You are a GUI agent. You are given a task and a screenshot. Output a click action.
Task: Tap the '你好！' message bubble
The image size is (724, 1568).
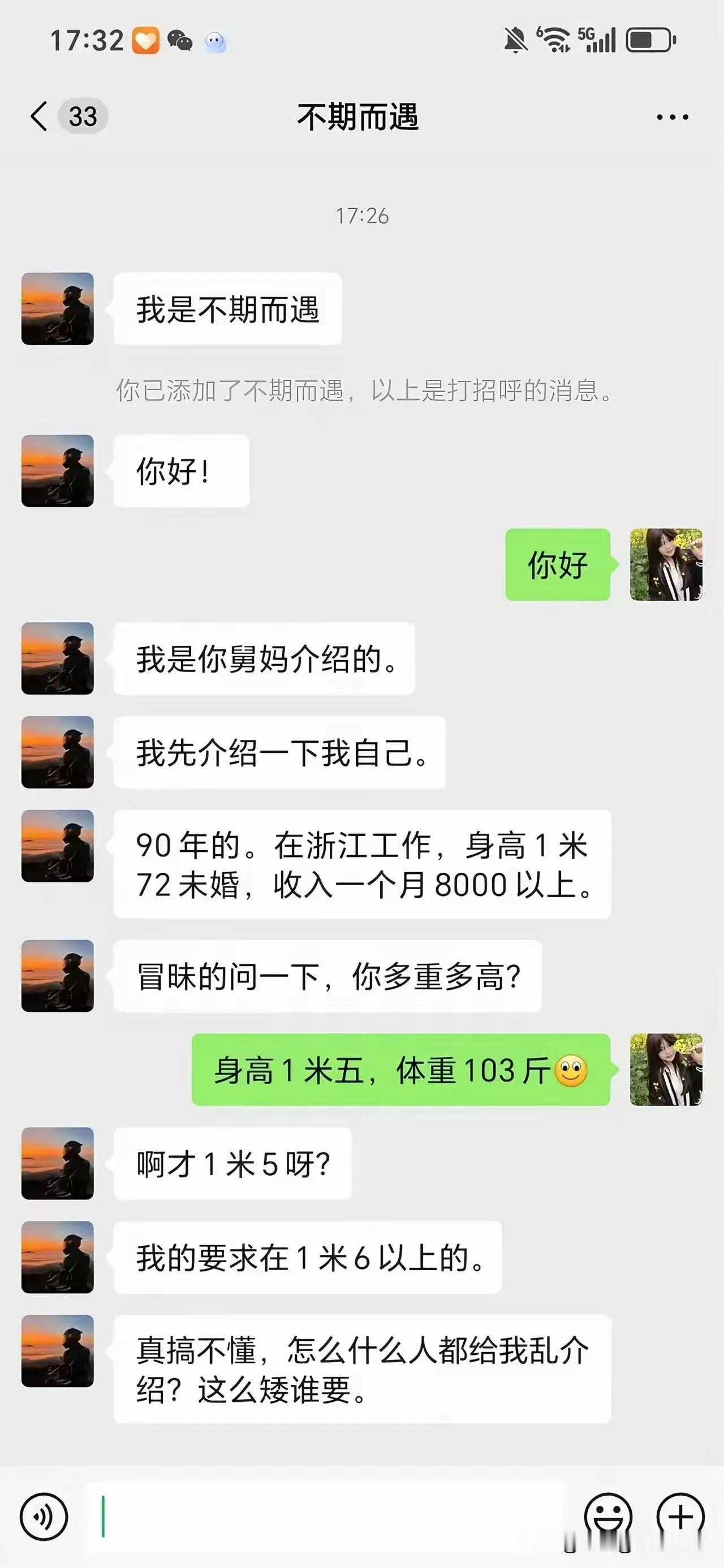click(180, 470)
